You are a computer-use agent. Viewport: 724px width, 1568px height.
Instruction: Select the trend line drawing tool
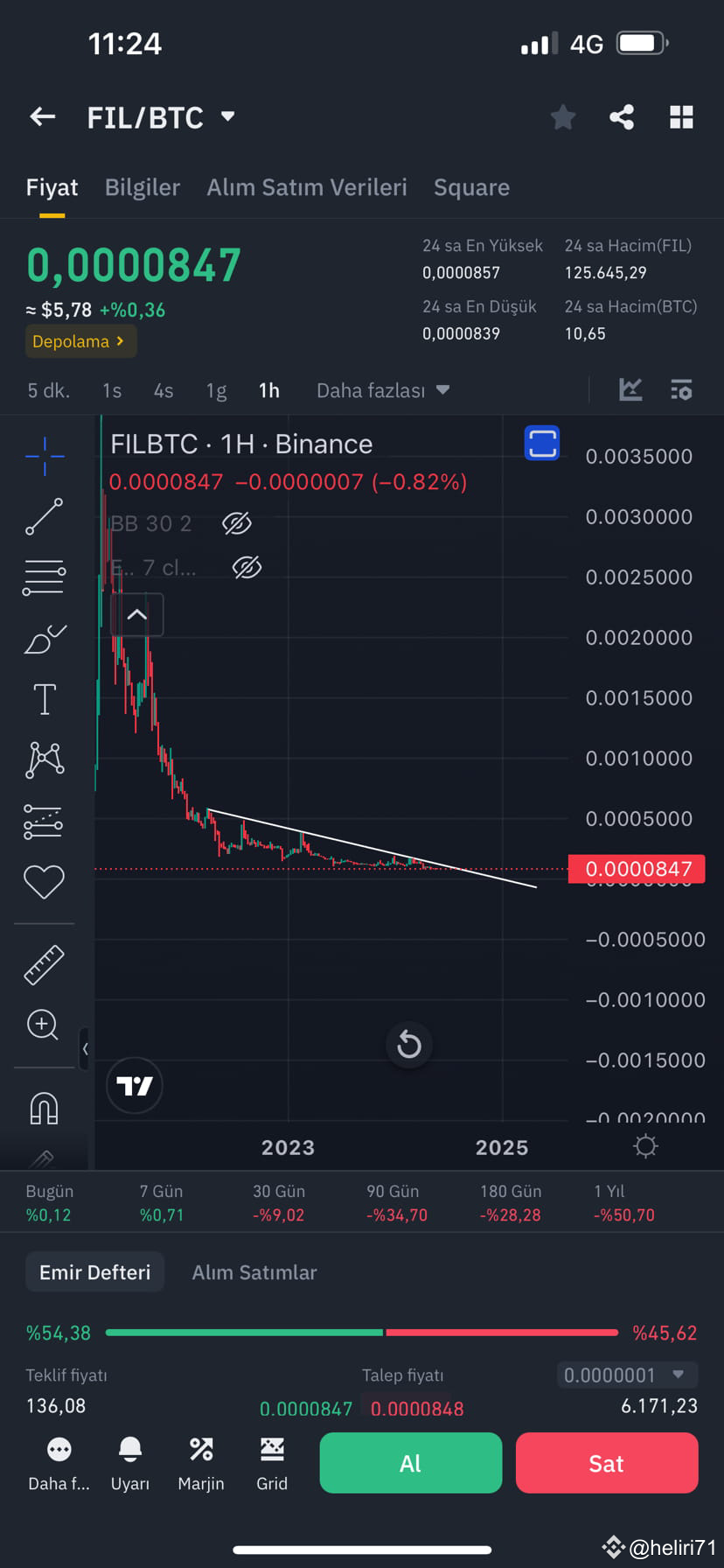tap(44, 516)
